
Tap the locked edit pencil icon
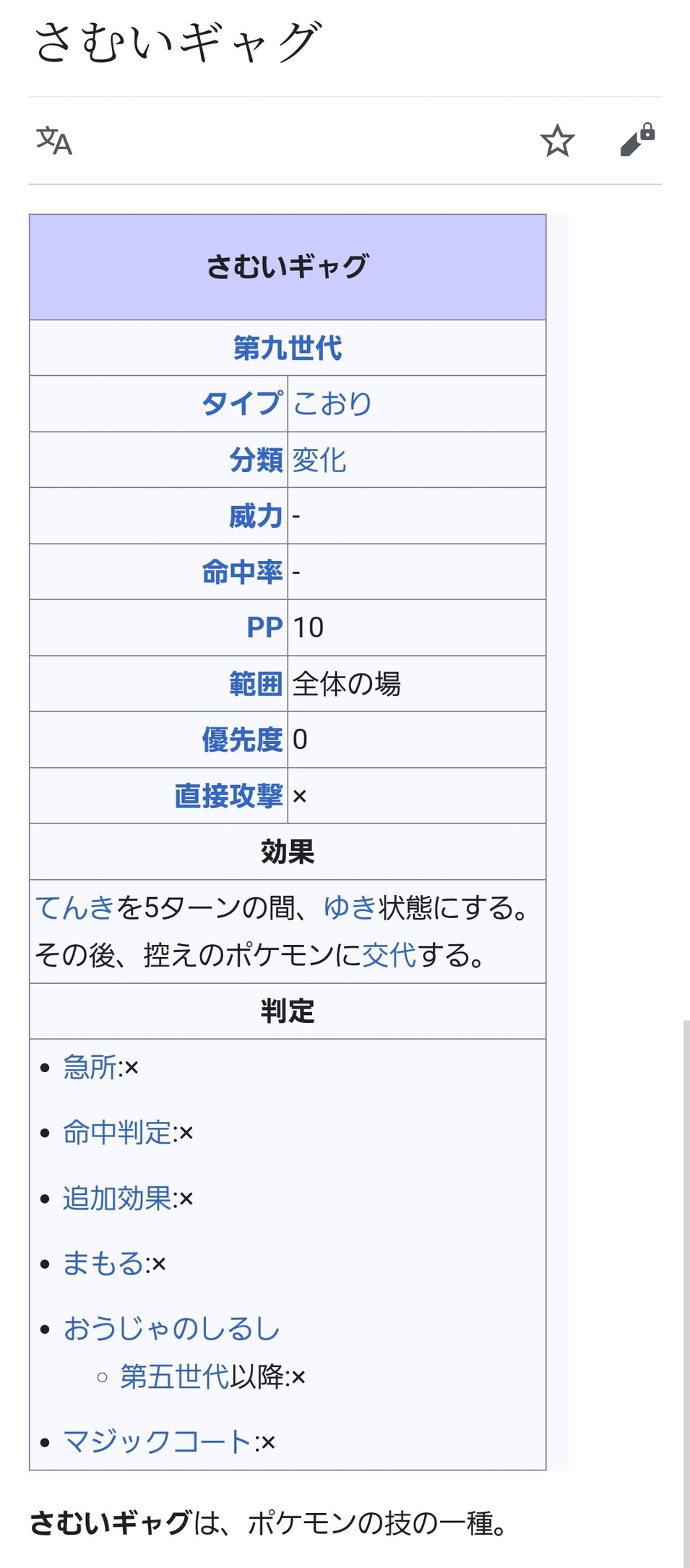(x=637, y=140)
